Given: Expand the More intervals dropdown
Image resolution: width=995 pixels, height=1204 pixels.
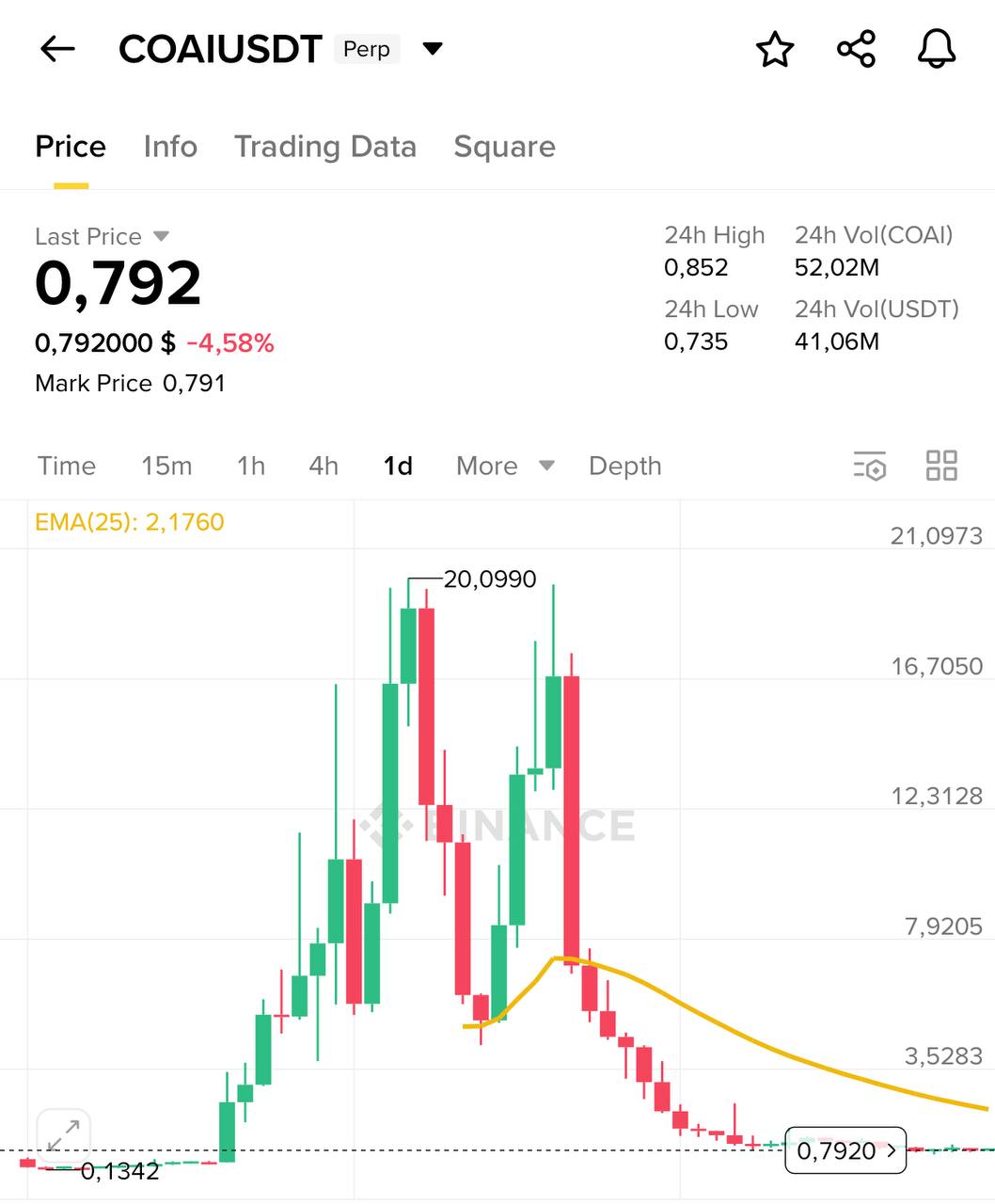Looking at the screenshot, I should (x=505, y=466).
